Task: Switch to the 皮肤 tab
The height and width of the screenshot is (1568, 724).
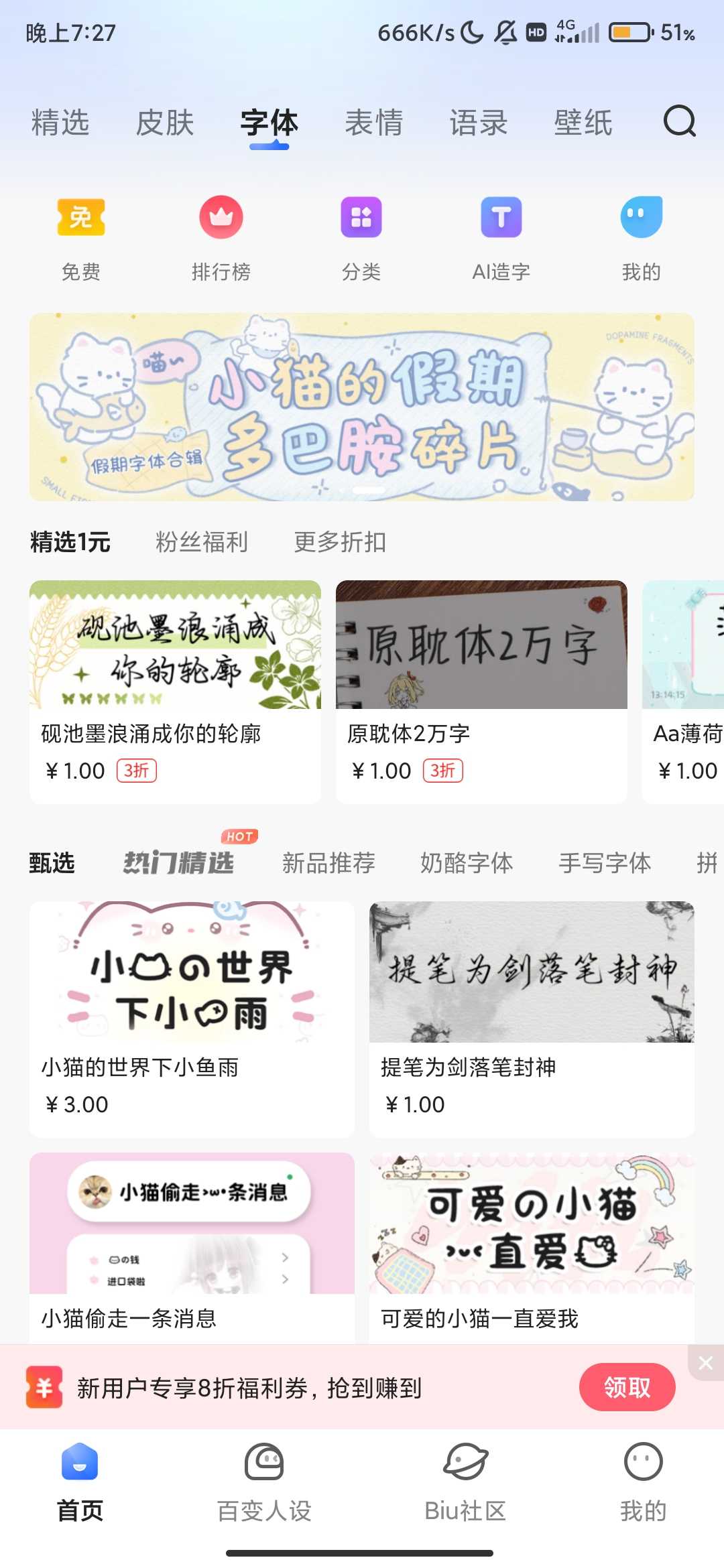Action: coord(165,123)
